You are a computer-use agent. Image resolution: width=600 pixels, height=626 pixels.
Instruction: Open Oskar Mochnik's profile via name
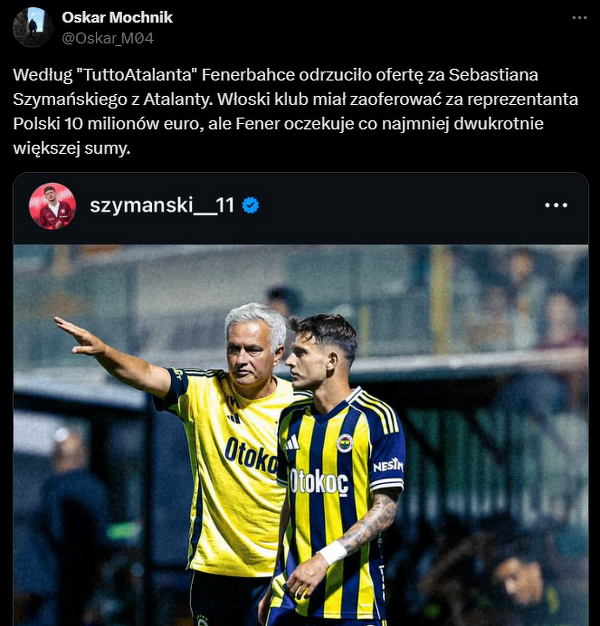tap(117, 17)
